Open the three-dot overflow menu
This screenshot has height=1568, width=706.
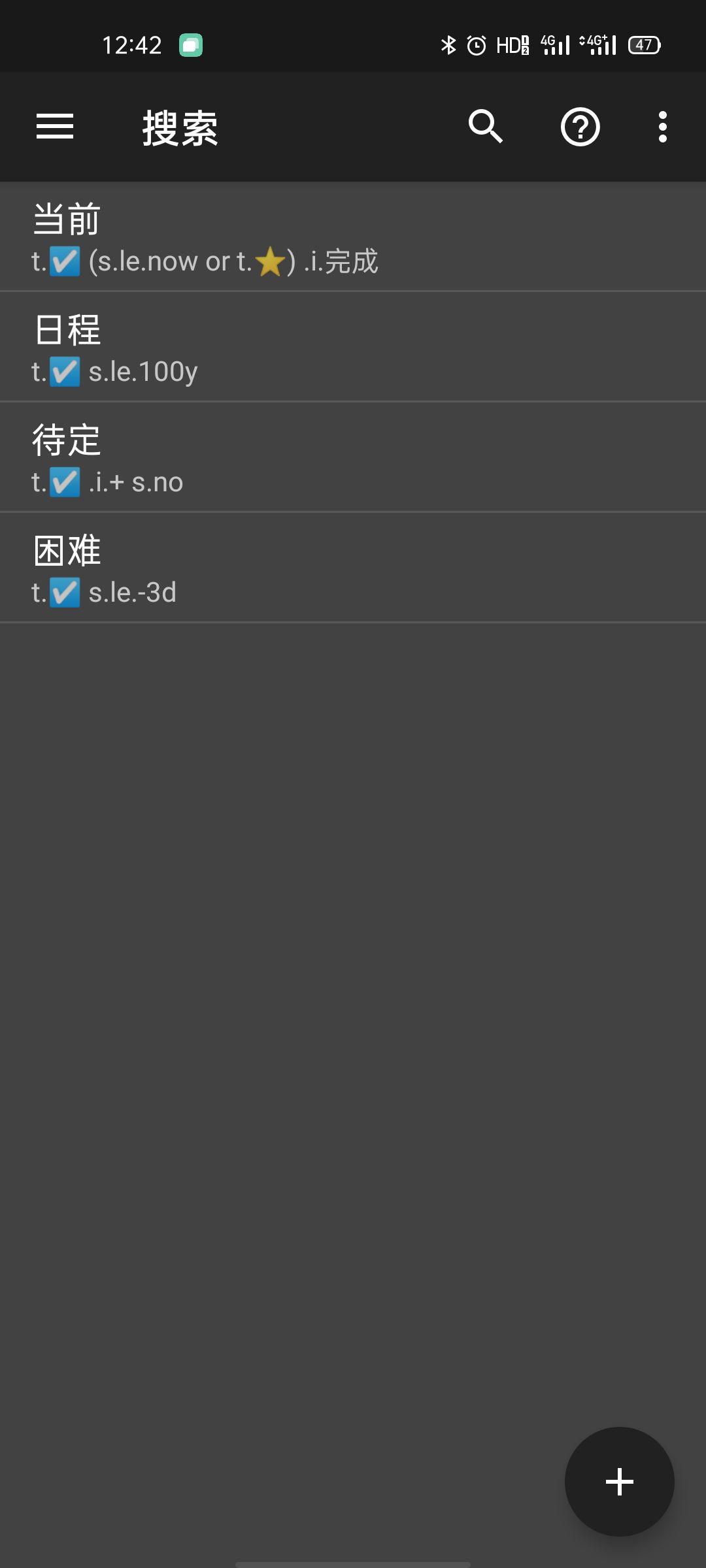663,127
